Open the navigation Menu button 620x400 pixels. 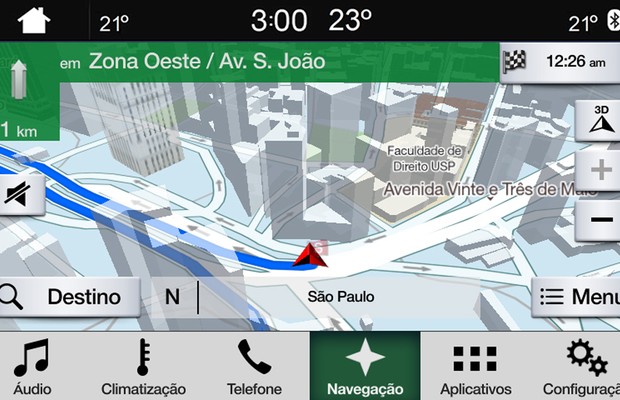click(x=576, y=296)
